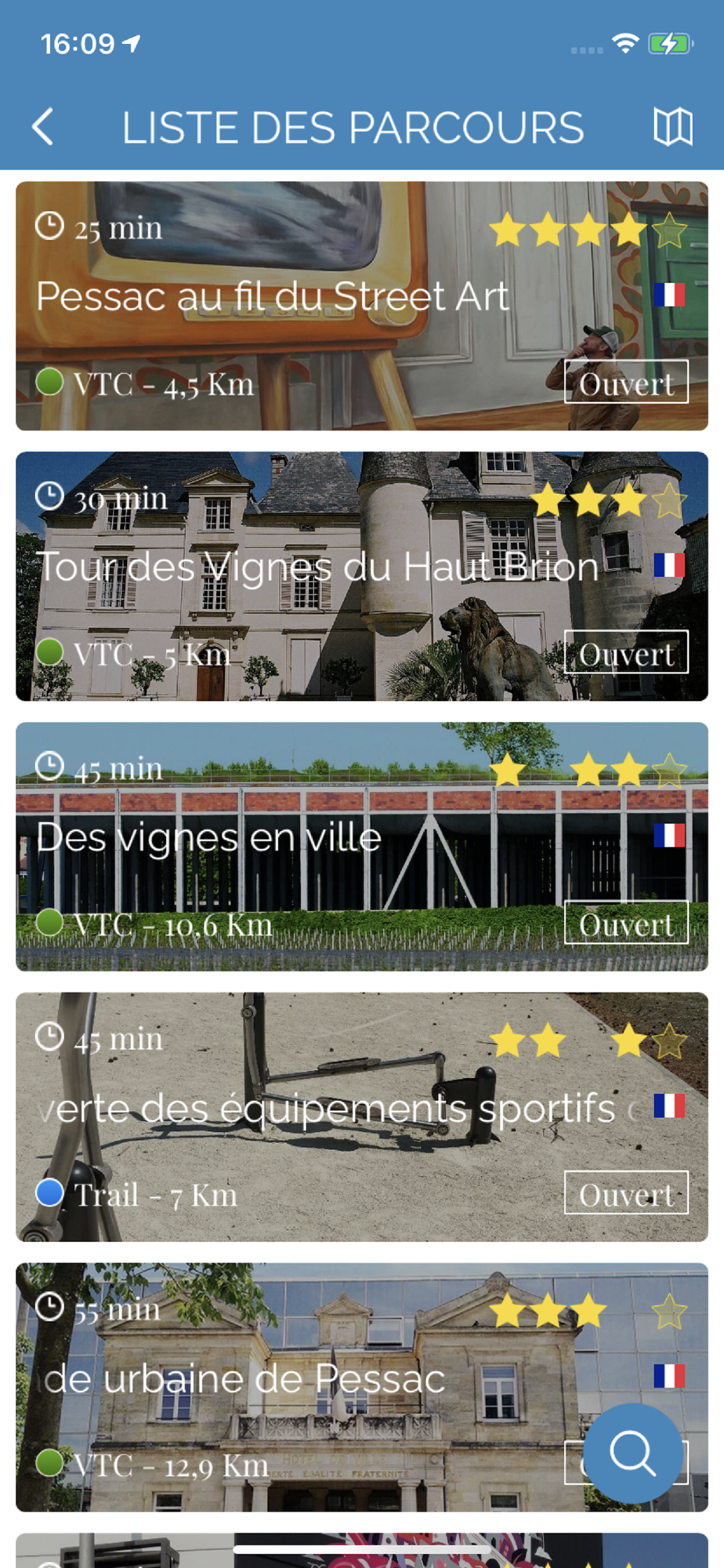Open the urbaine de Pessac 12,9 Km route
Screen dimensions: 724x1568
coord(313,1388)
